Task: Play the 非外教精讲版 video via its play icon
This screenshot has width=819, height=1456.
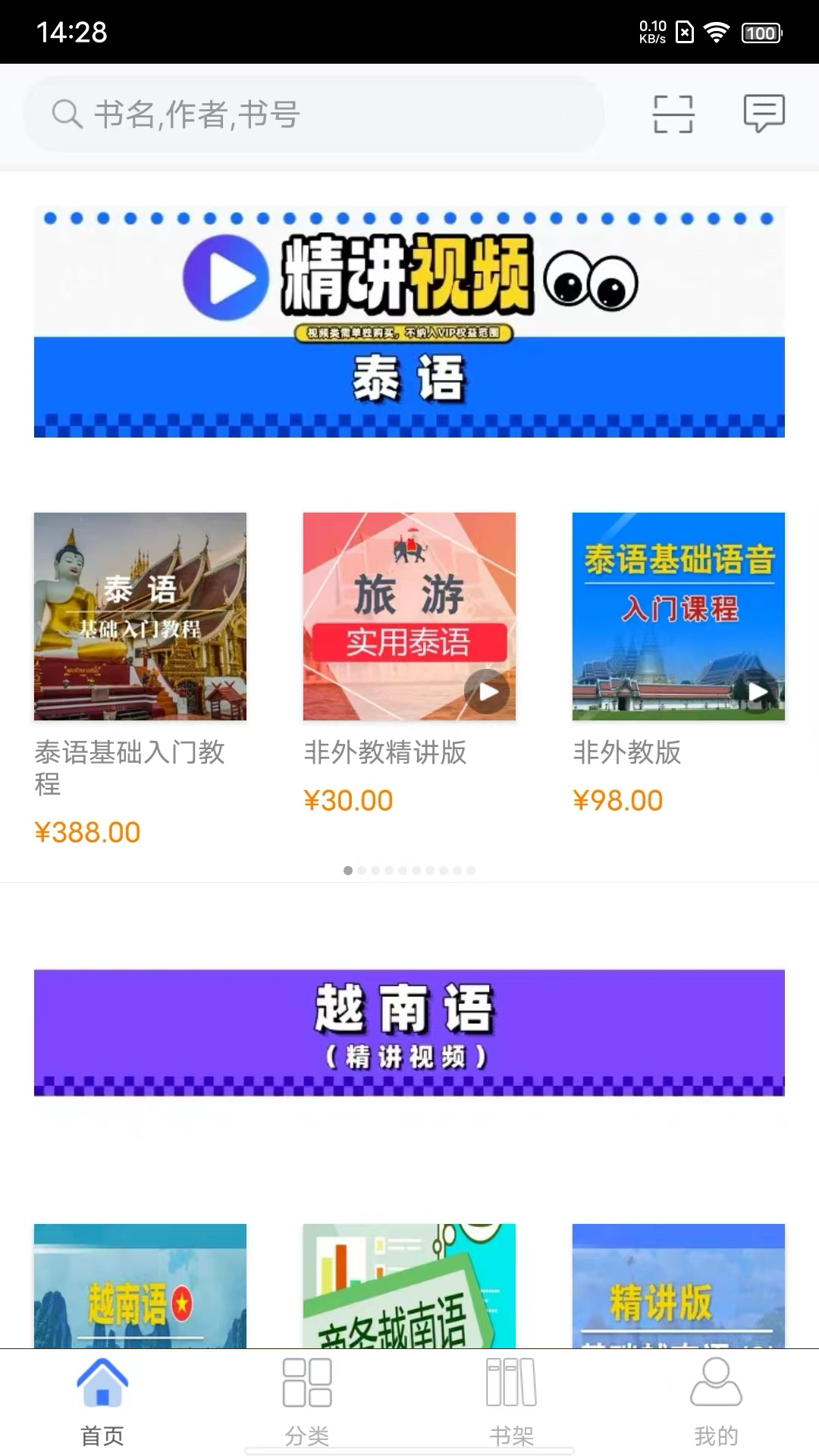Action: click(x=488, y=691)
